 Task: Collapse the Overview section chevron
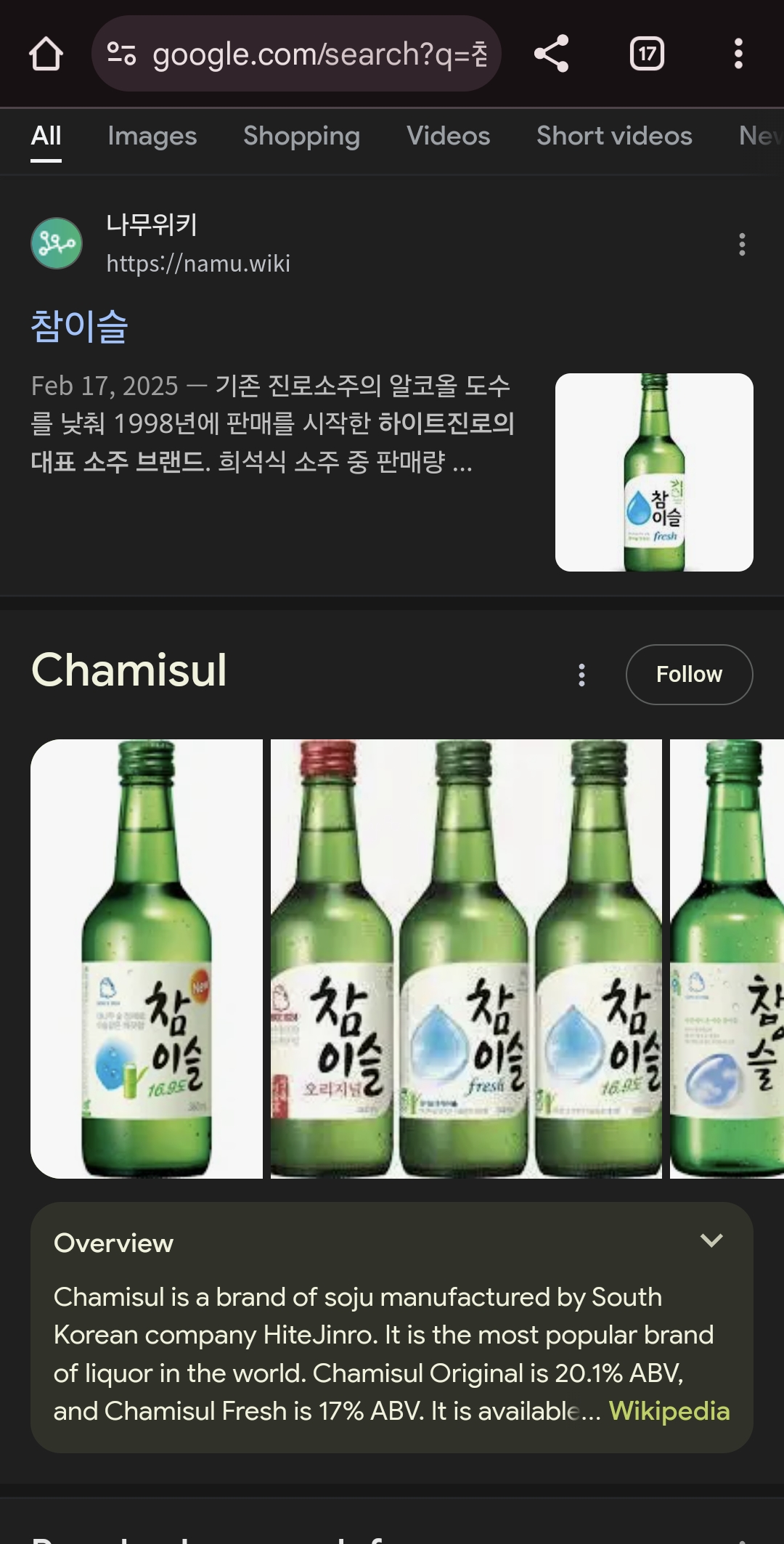tap(711, 1240)
